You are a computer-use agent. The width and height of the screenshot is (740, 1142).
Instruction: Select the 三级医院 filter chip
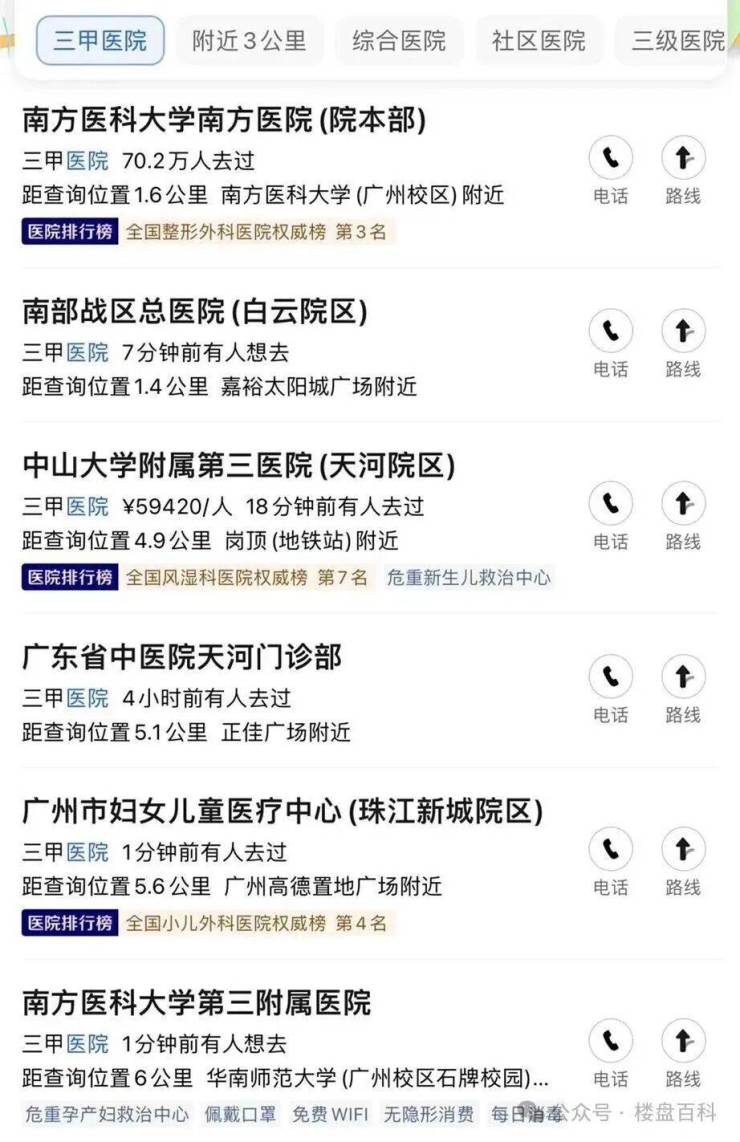click(678, 41)
